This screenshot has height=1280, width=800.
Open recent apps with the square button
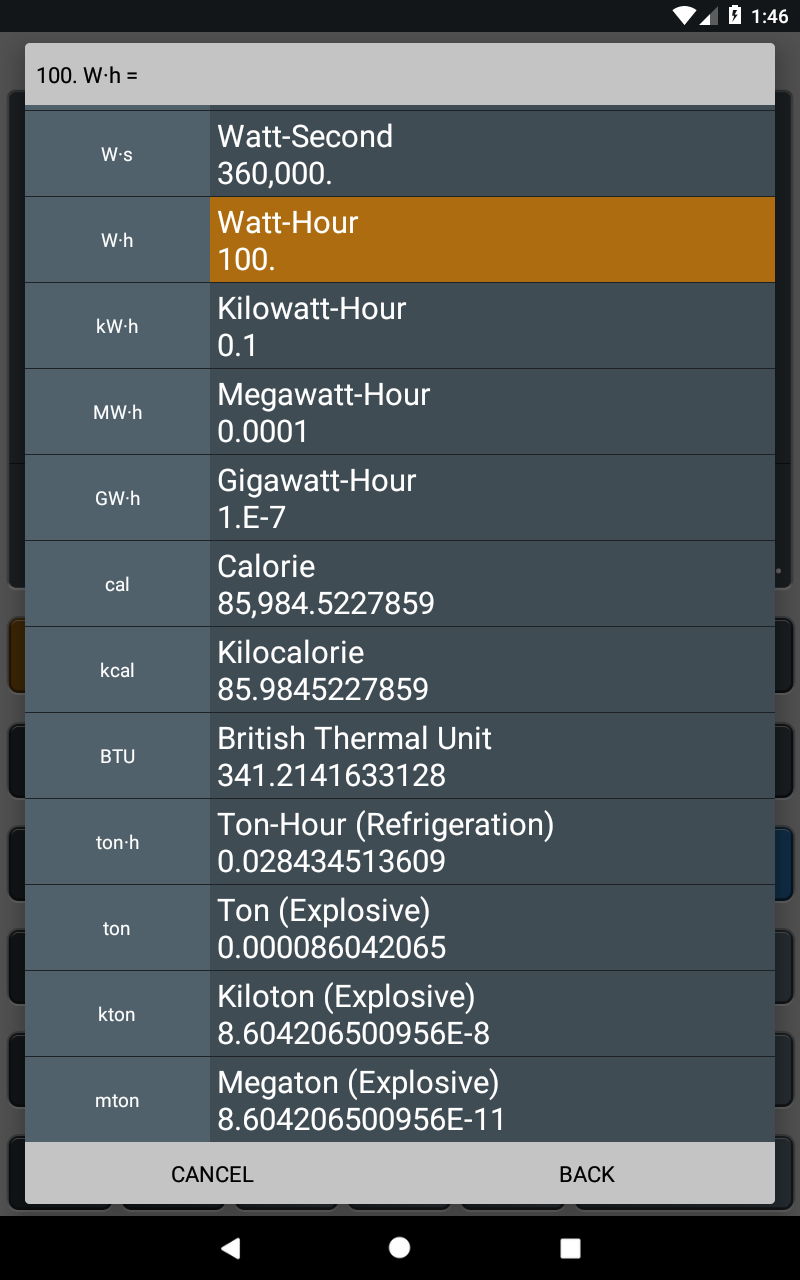point(567,1247)
